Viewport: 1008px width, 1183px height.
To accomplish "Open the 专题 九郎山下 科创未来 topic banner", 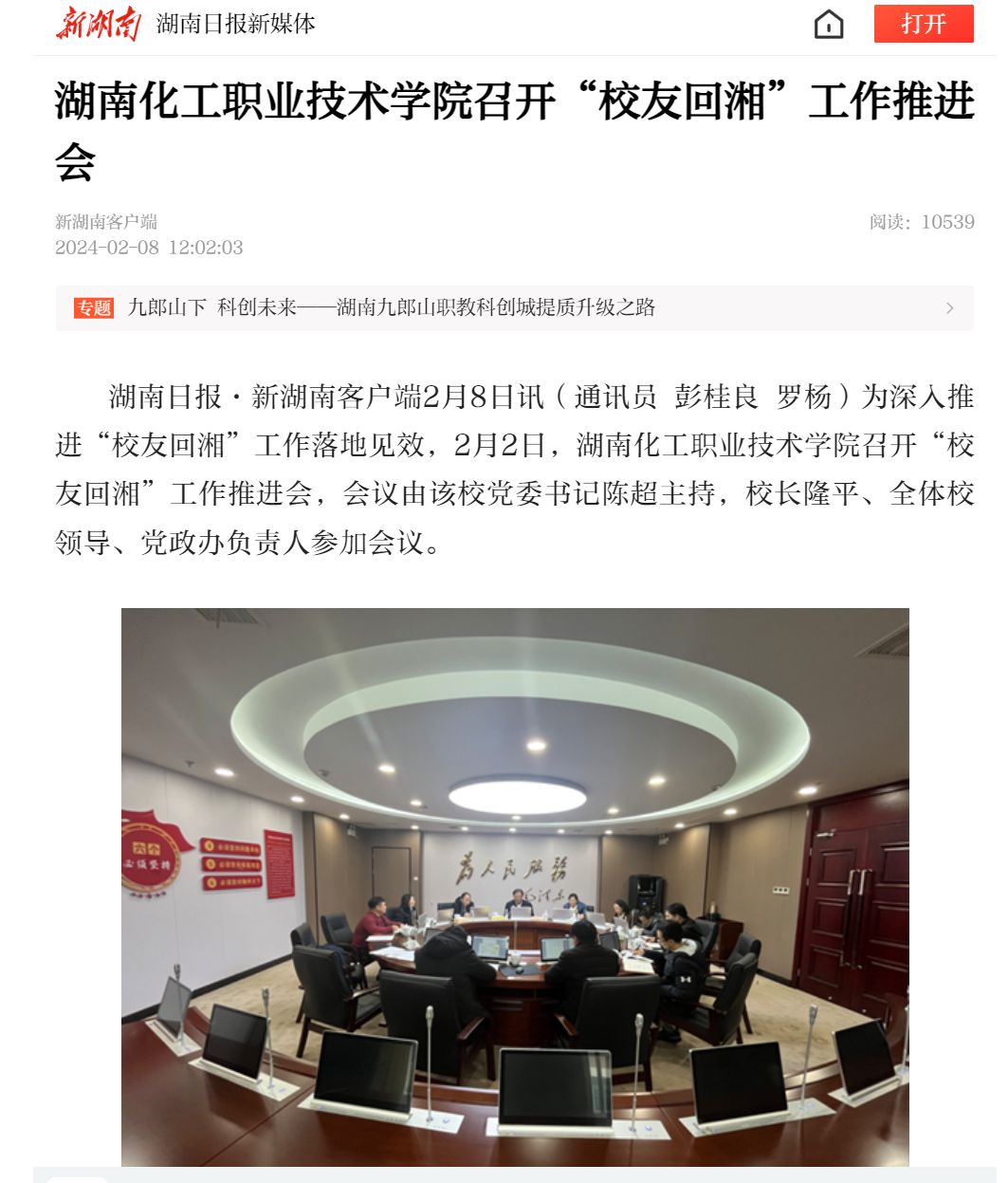I will [x=514, y=308].
